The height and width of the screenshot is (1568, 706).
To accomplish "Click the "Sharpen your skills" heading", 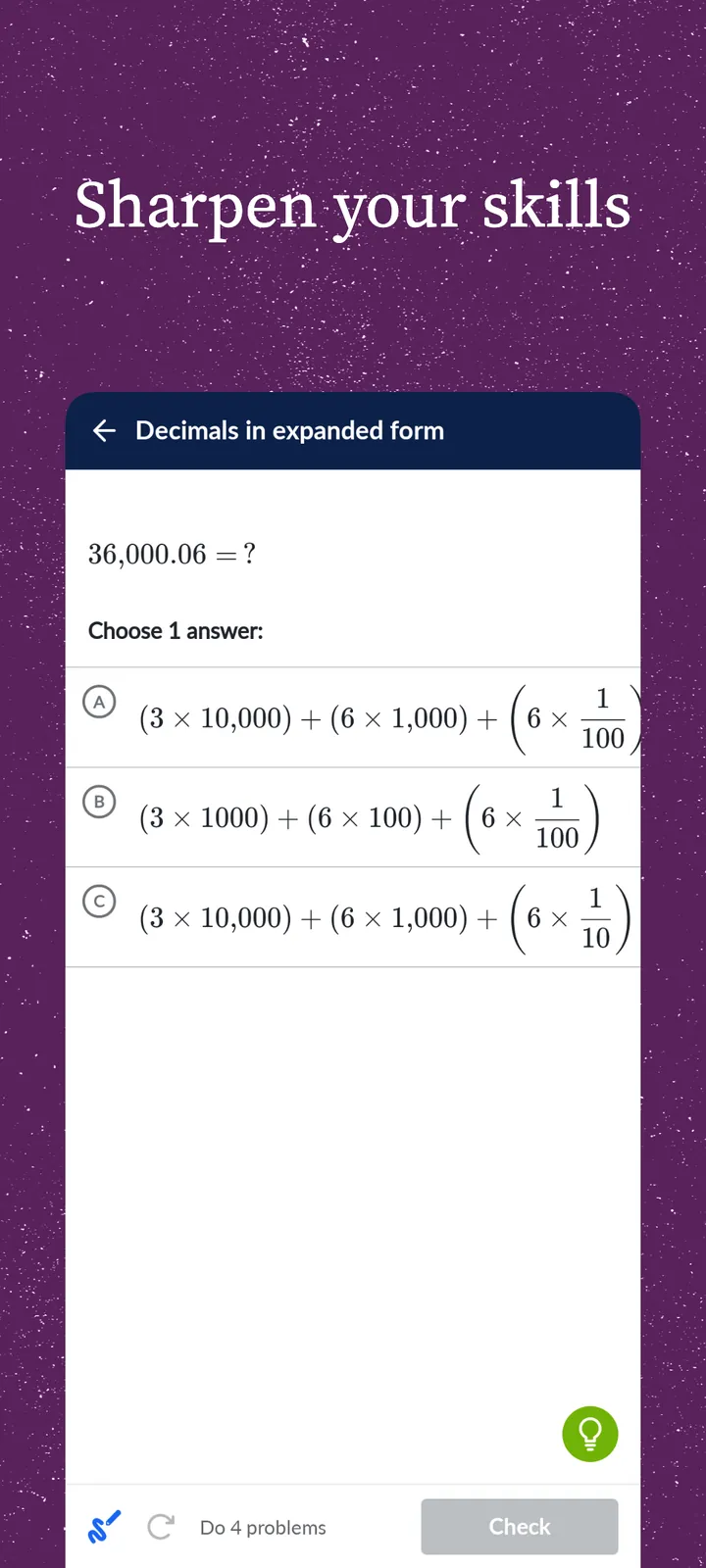I will pos(353,206).
